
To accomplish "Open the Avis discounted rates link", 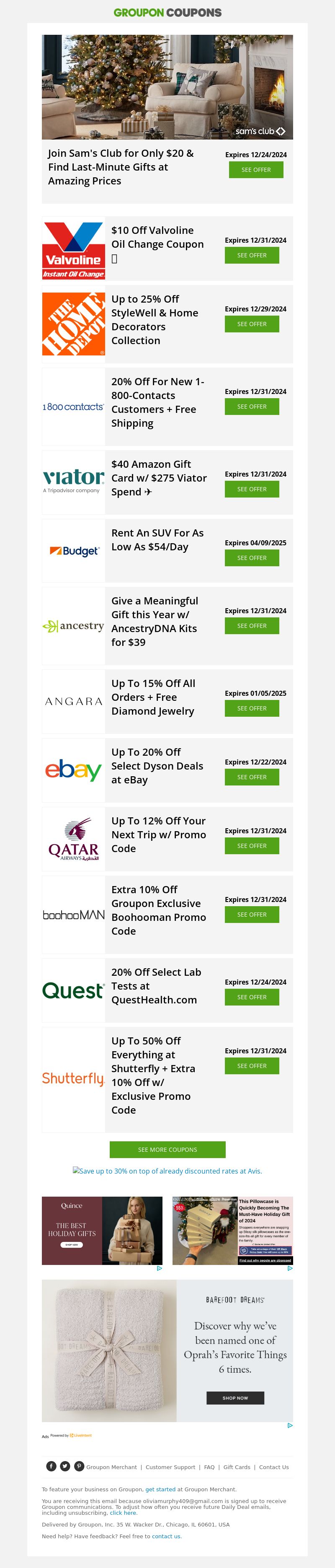I will (167, 1171).
